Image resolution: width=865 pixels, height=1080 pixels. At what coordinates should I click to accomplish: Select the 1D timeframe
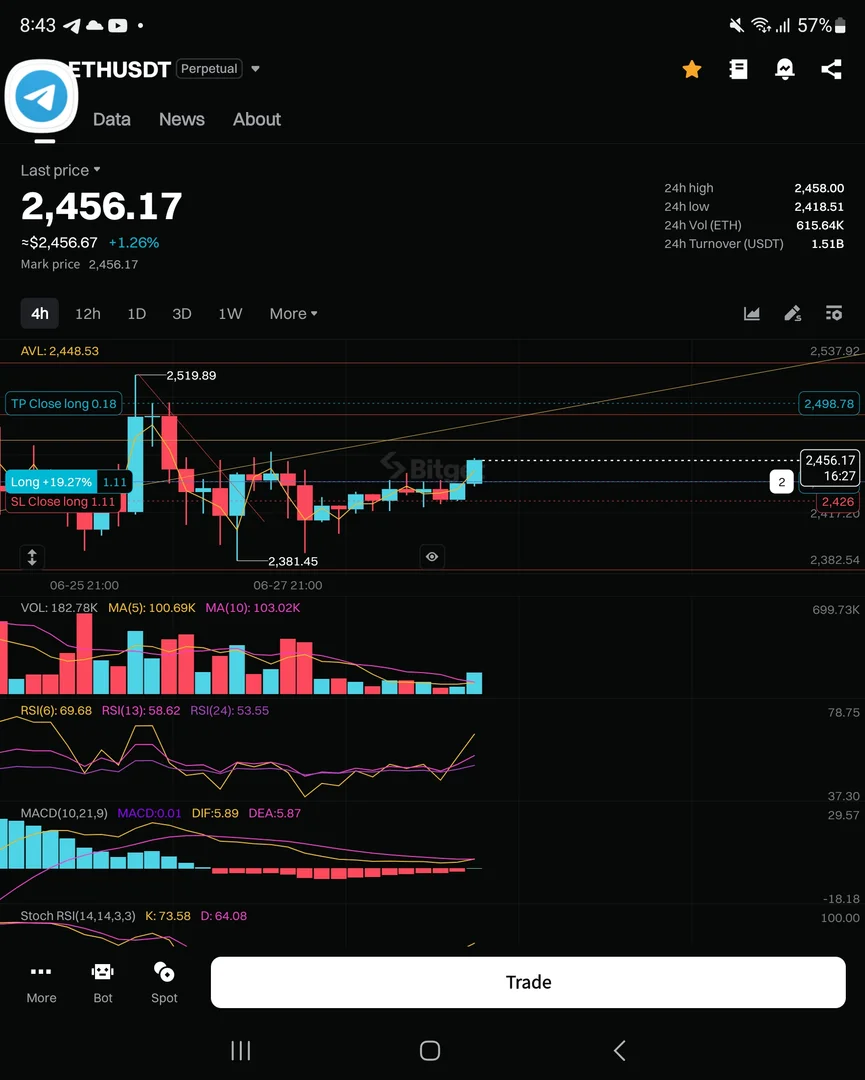[137, 314]
